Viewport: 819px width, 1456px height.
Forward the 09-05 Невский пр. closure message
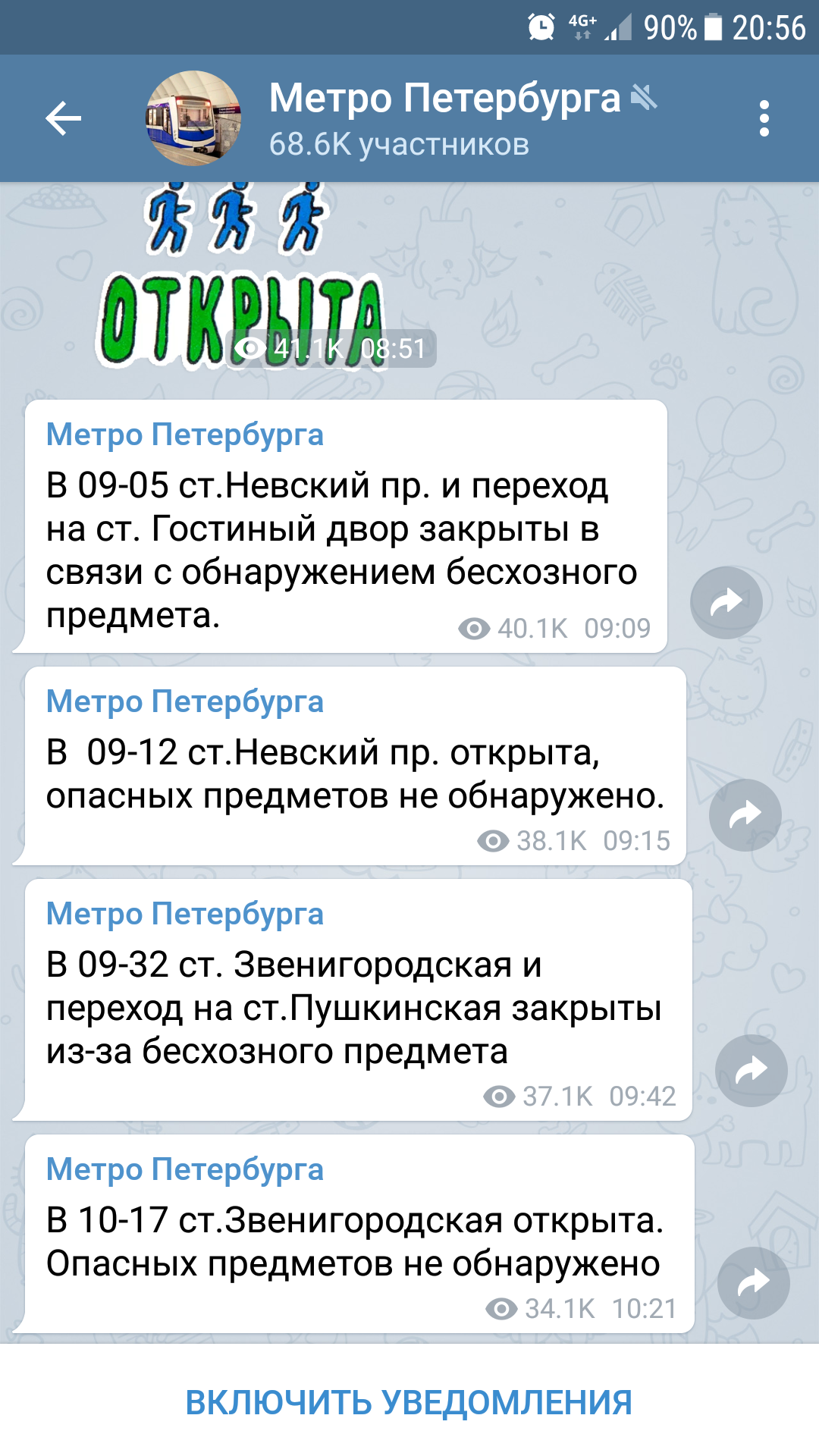[x=726, y=602]
